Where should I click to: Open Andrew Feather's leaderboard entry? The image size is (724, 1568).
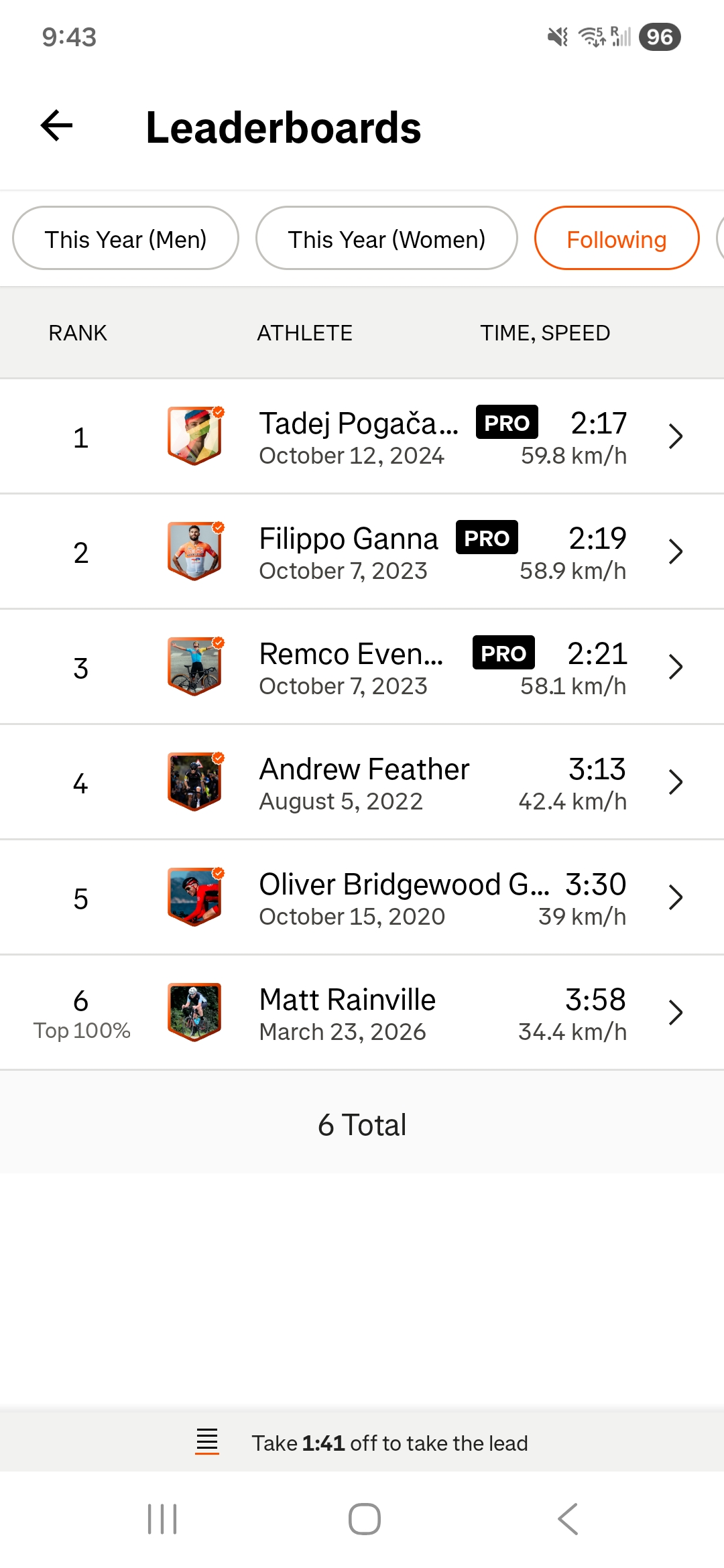[362, 783]
